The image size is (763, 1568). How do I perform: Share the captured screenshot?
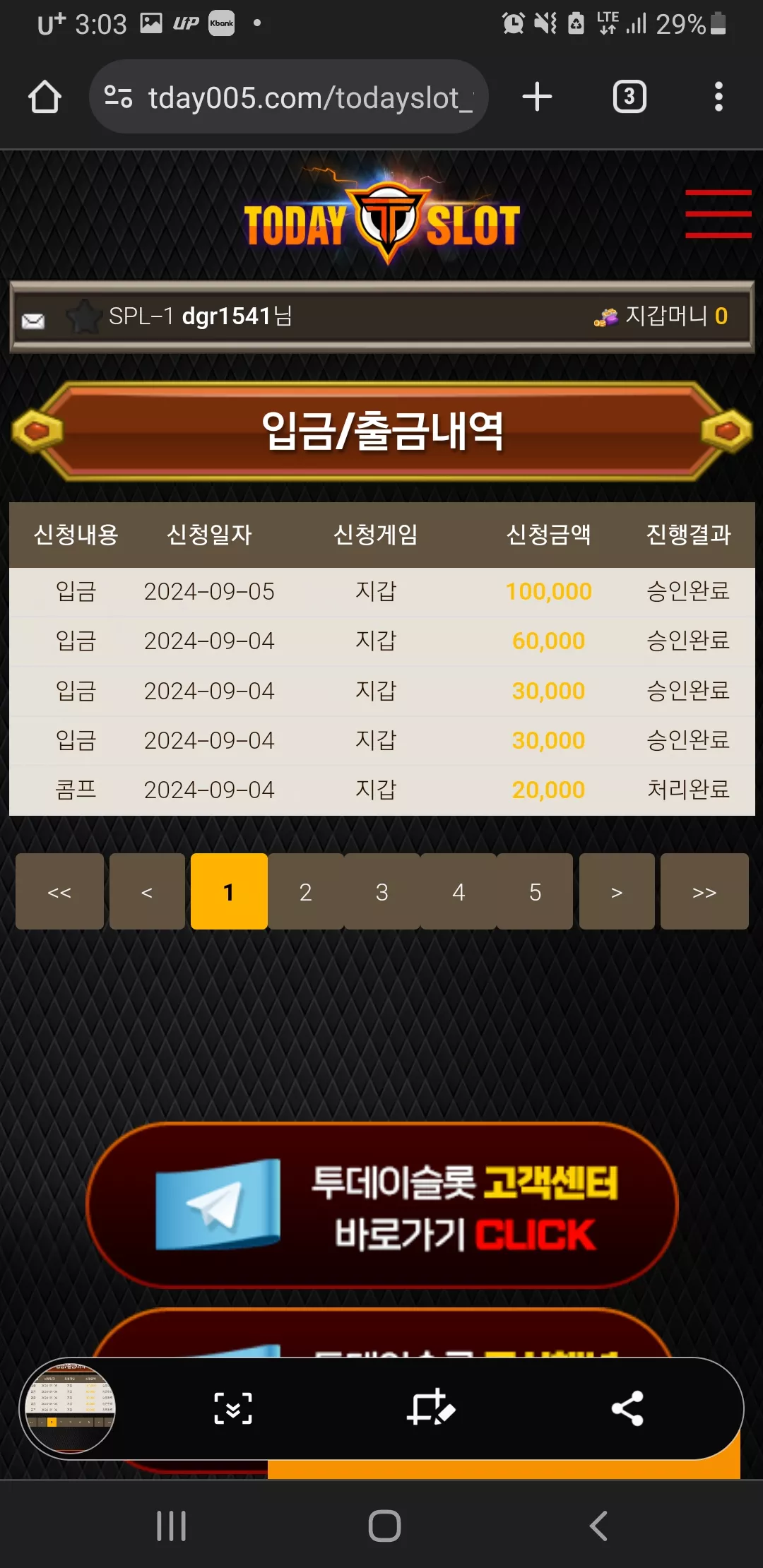pos(627,1408)
